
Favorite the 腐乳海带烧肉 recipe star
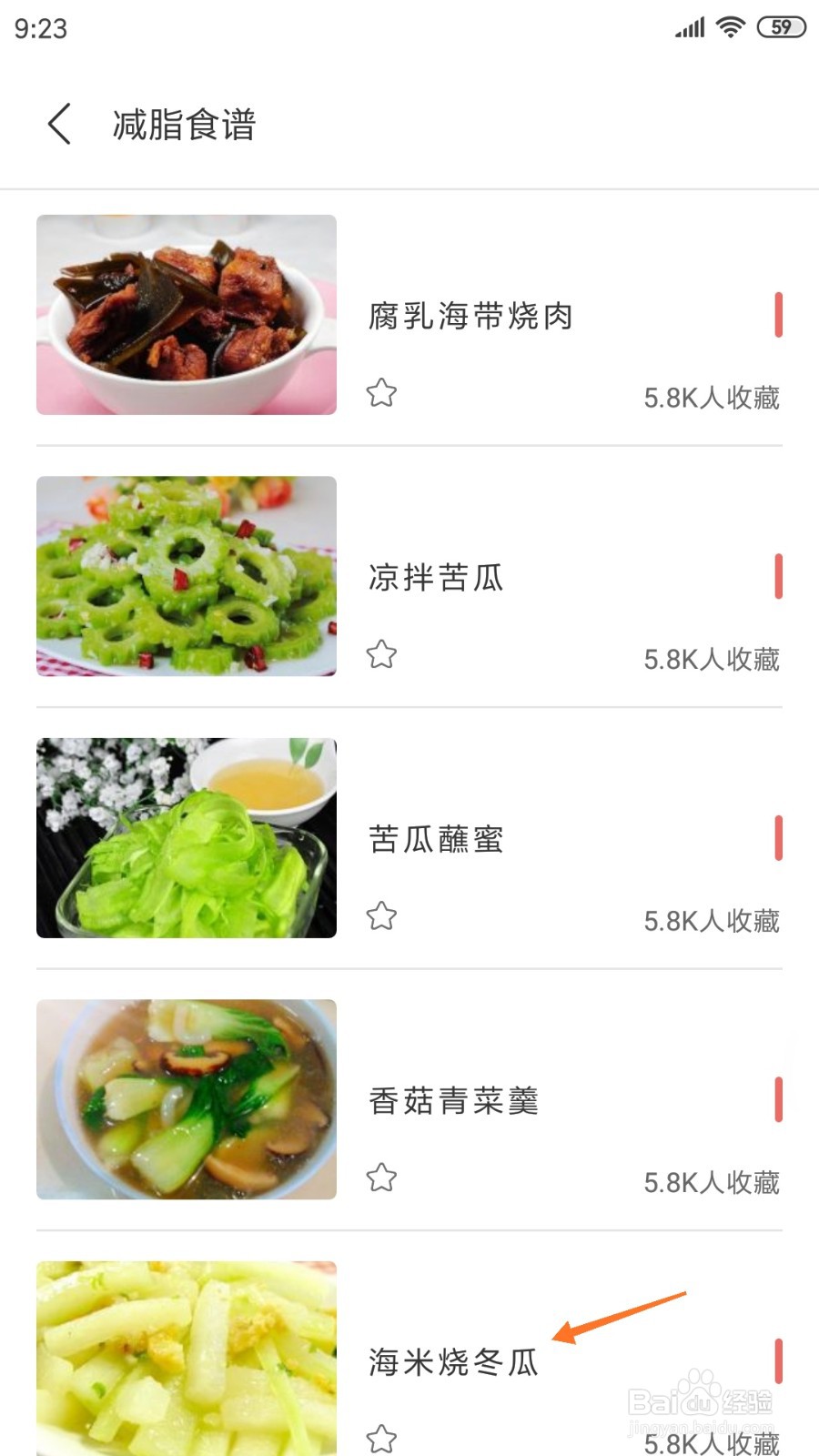(x=381, y=393)
